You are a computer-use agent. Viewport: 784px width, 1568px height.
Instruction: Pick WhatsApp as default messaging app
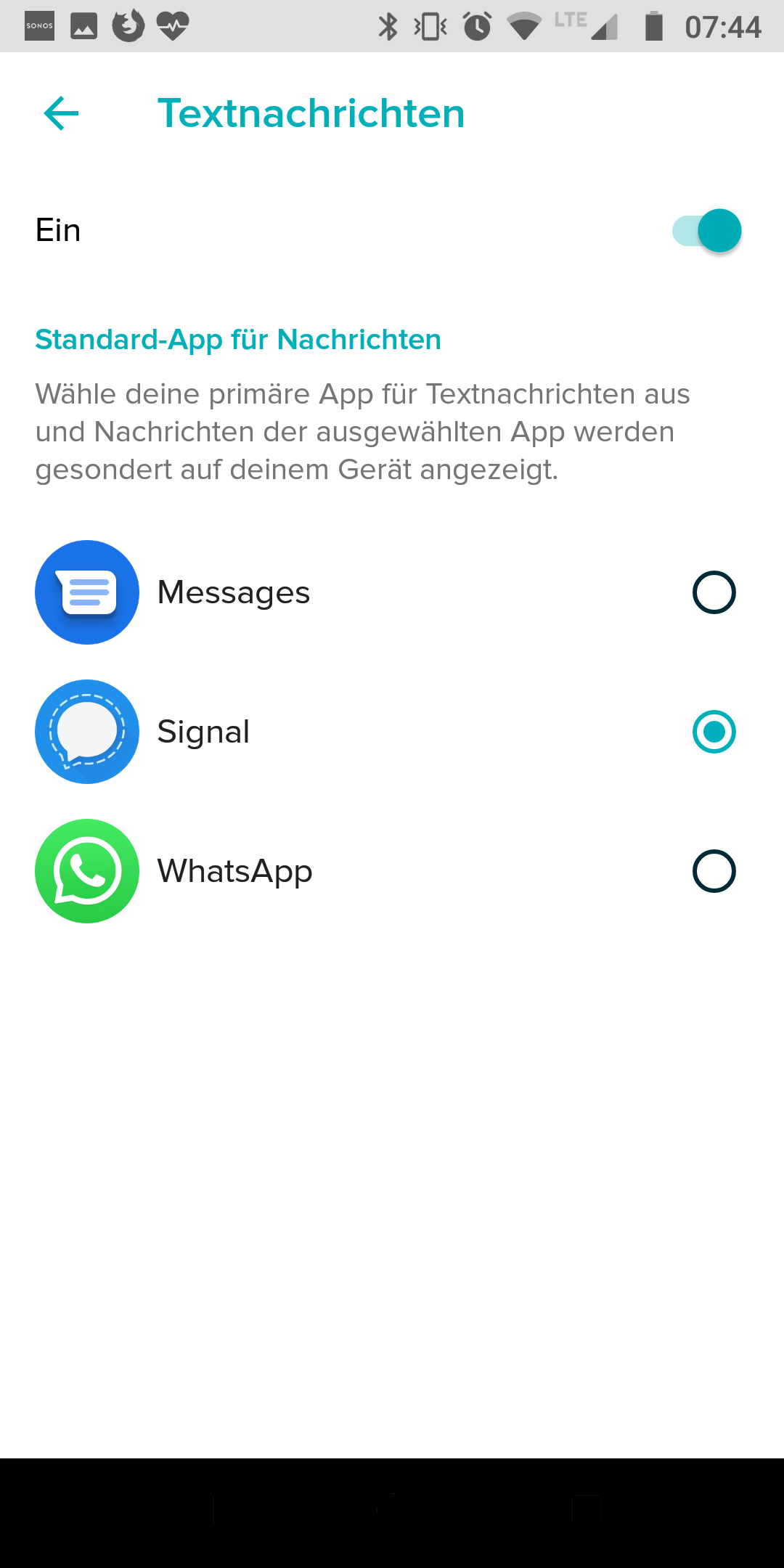coord(714,871)
